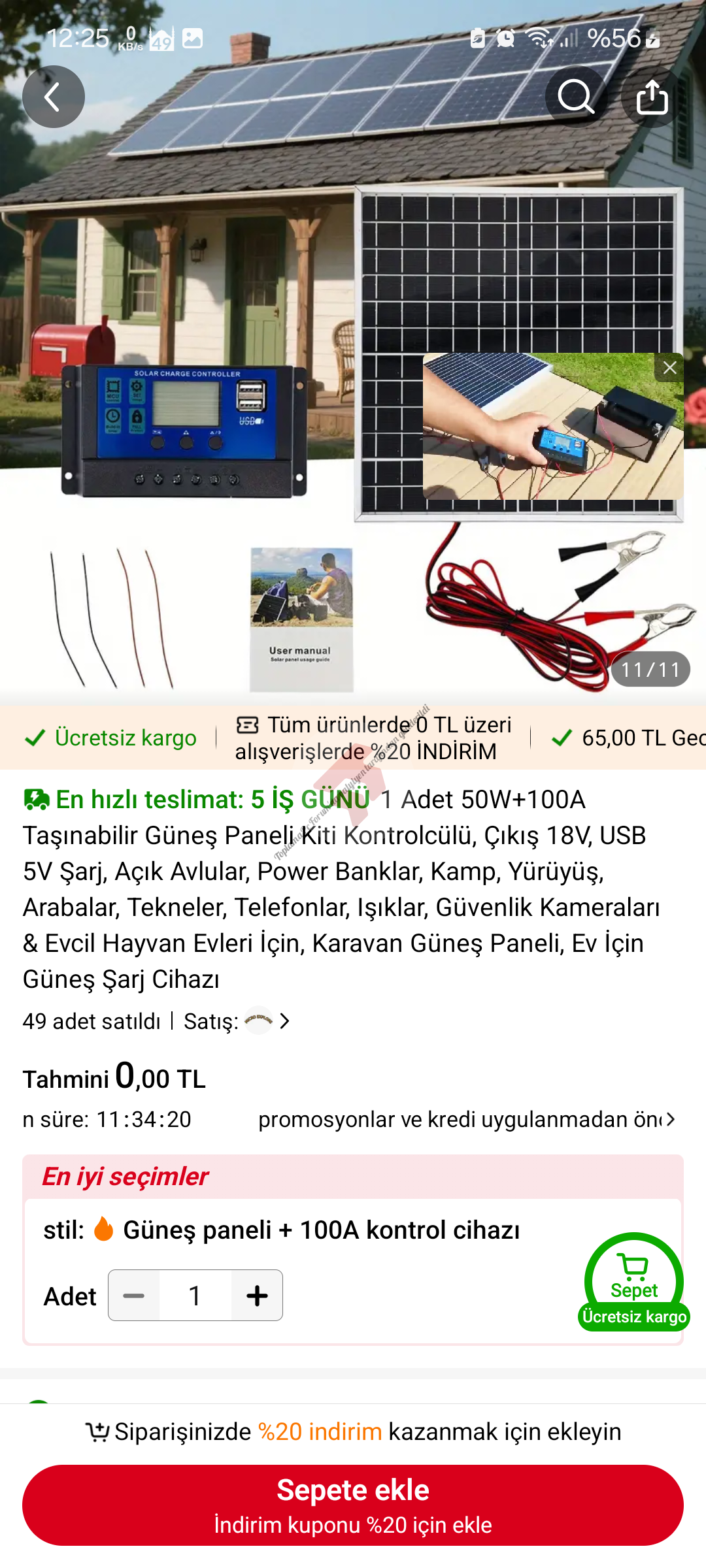Tap Sepete ekle to add to cart
The width and height of the screenshot is (706, 1568).
coord(353,1505)
